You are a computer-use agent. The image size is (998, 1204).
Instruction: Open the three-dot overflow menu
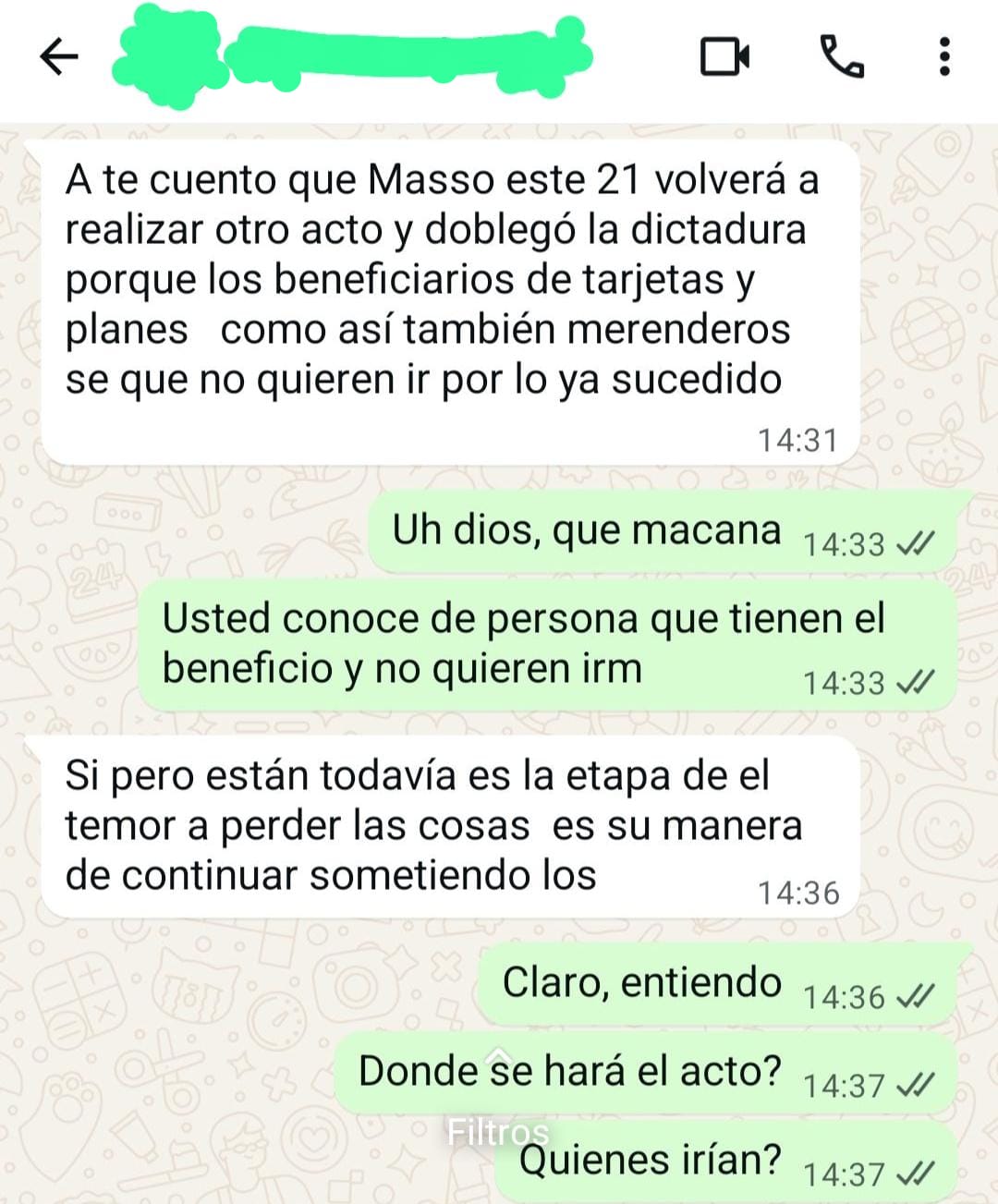943,57
